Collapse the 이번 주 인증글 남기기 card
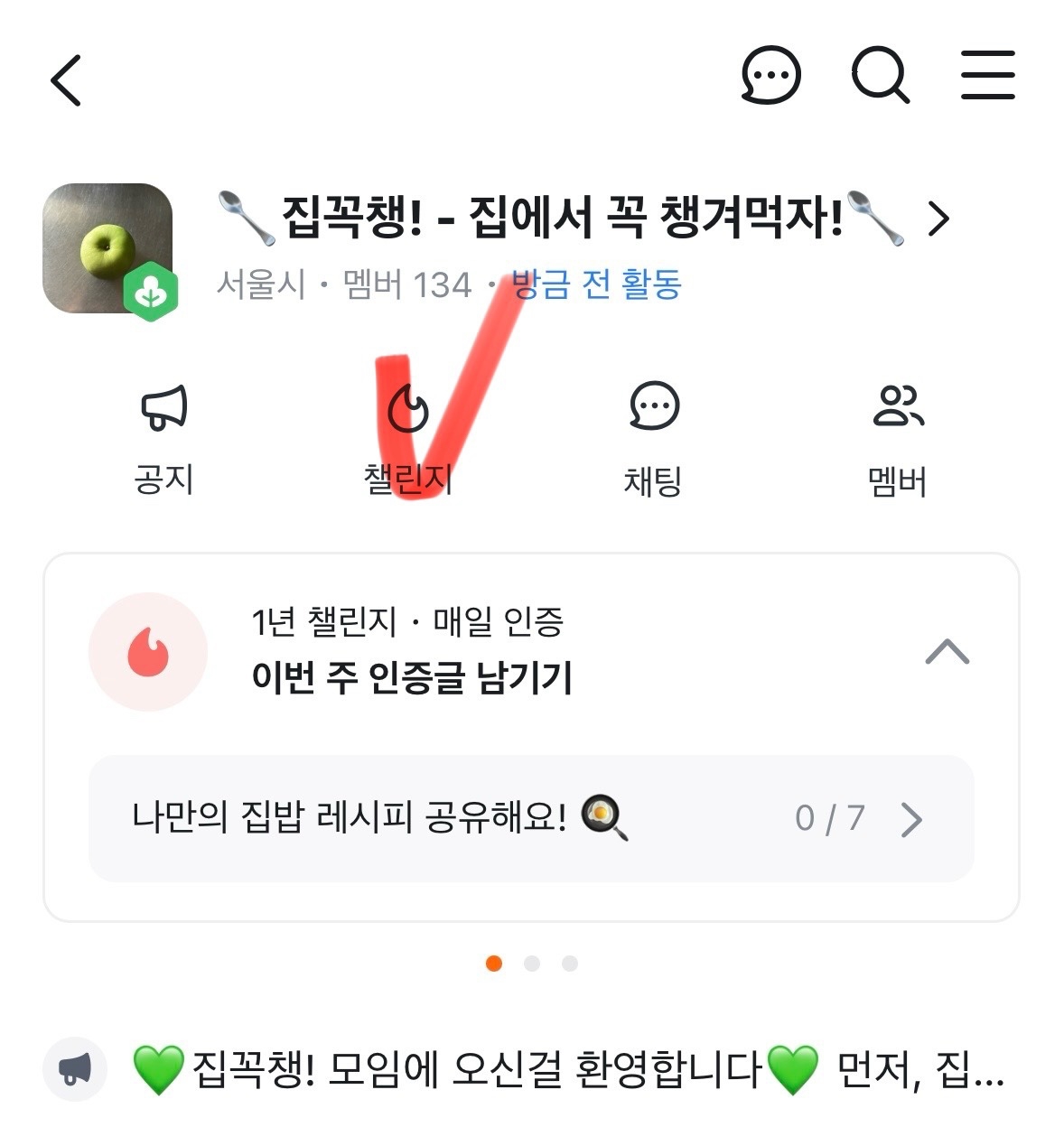 tap(947, 652)
